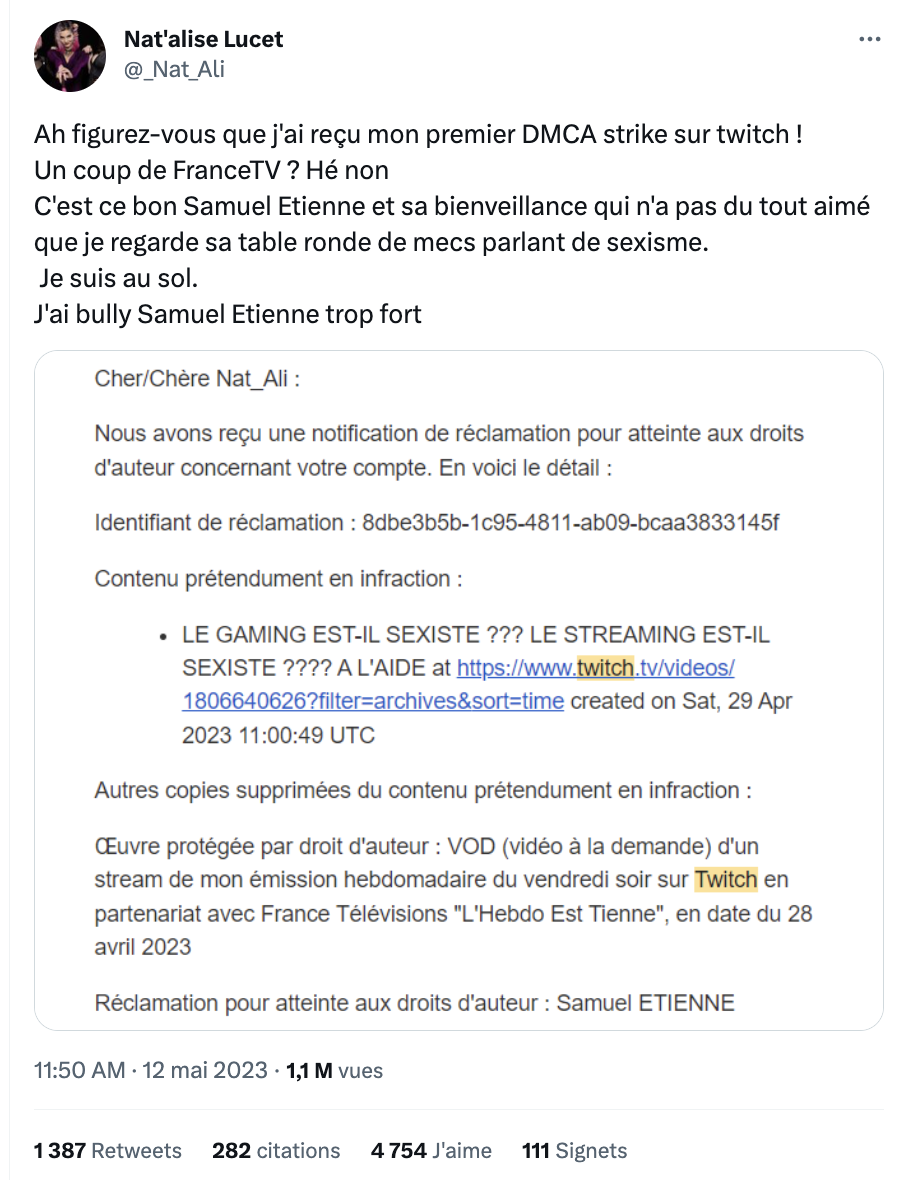Open Nat'alise Lucet's profile picture

pyautogui.click(x=70, y=55)
